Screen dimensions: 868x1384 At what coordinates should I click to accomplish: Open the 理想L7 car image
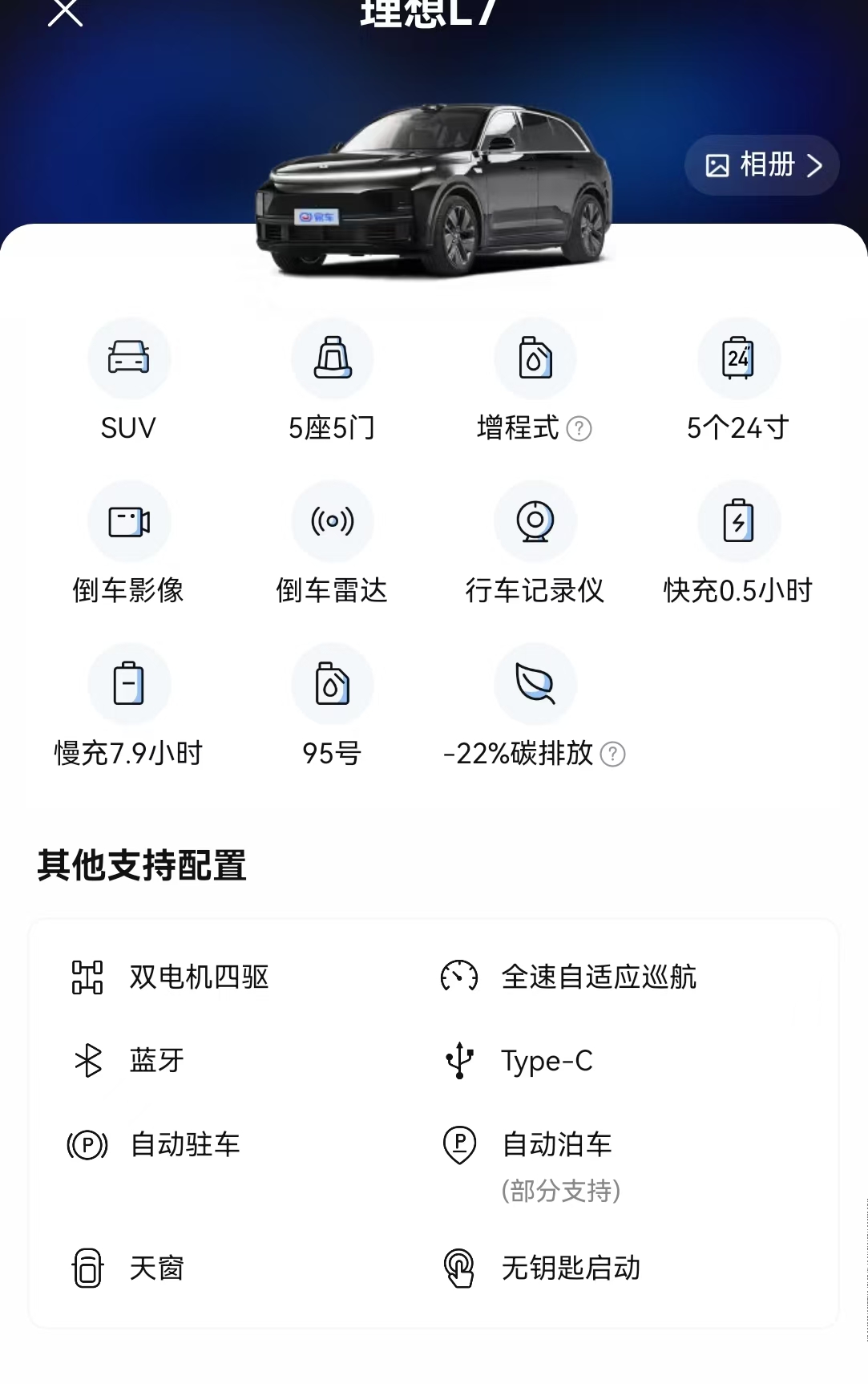pos(434,192)
